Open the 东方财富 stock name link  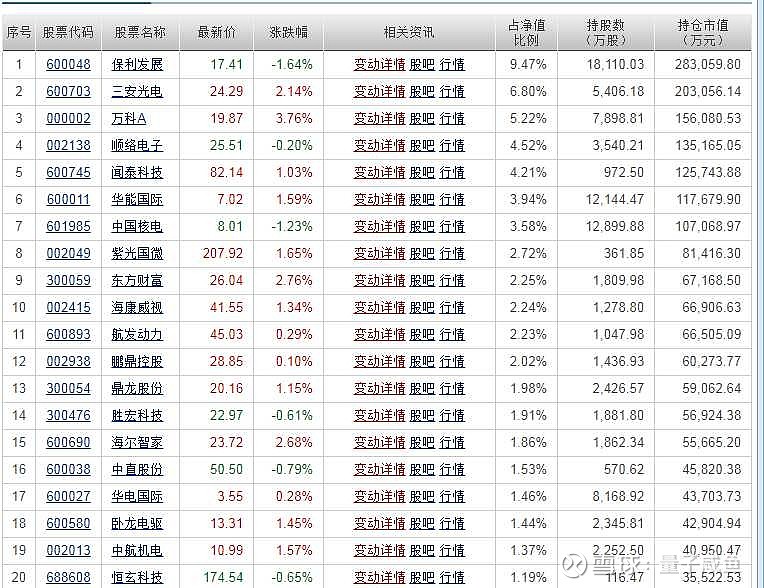point(137,281)
